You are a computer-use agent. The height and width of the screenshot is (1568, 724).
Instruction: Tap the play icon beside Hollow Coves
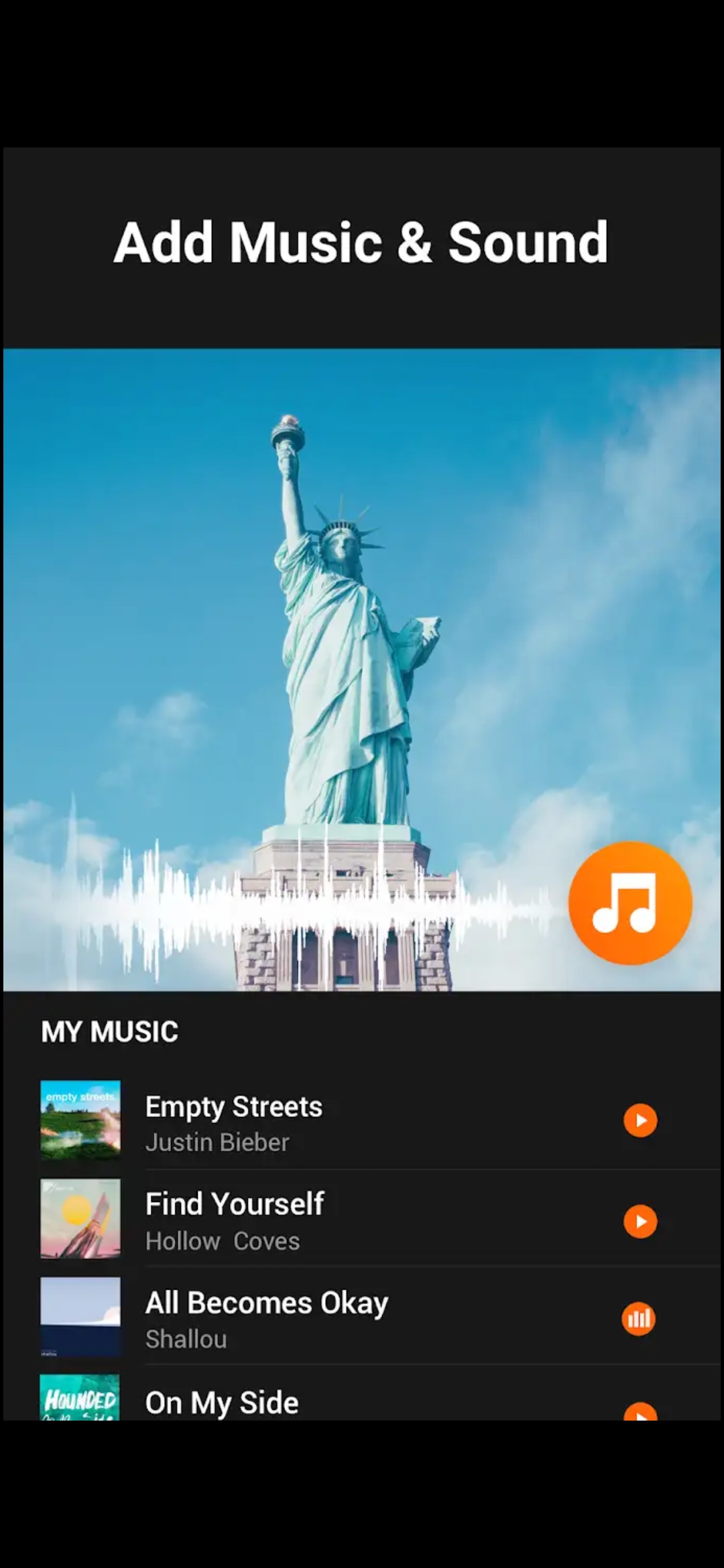pos(640,1221)
